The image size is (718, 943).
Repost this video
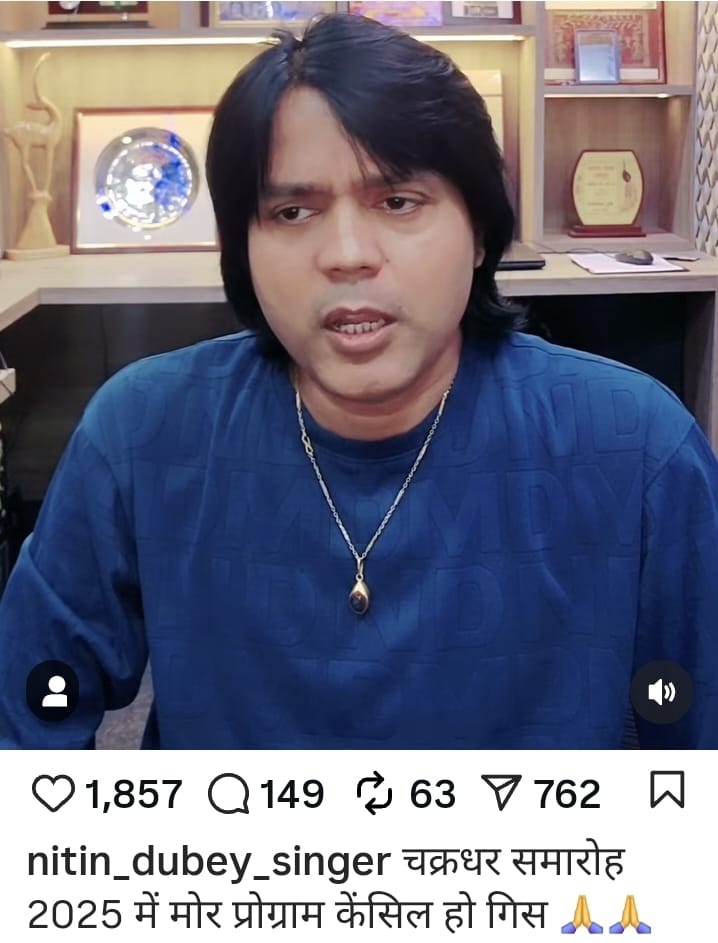(374, 794)
